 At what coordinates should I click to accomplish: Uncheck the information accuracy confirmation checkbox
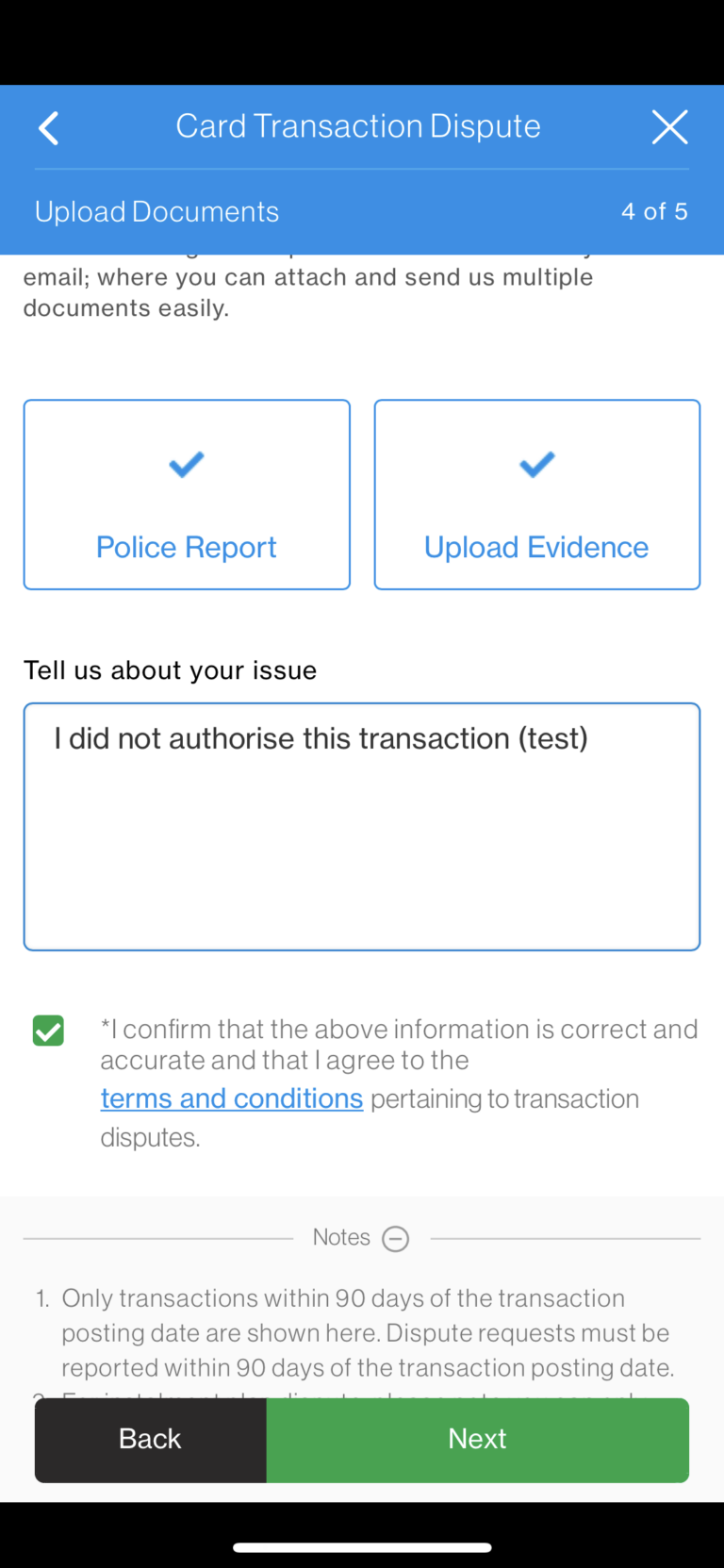coord(48,1031)
